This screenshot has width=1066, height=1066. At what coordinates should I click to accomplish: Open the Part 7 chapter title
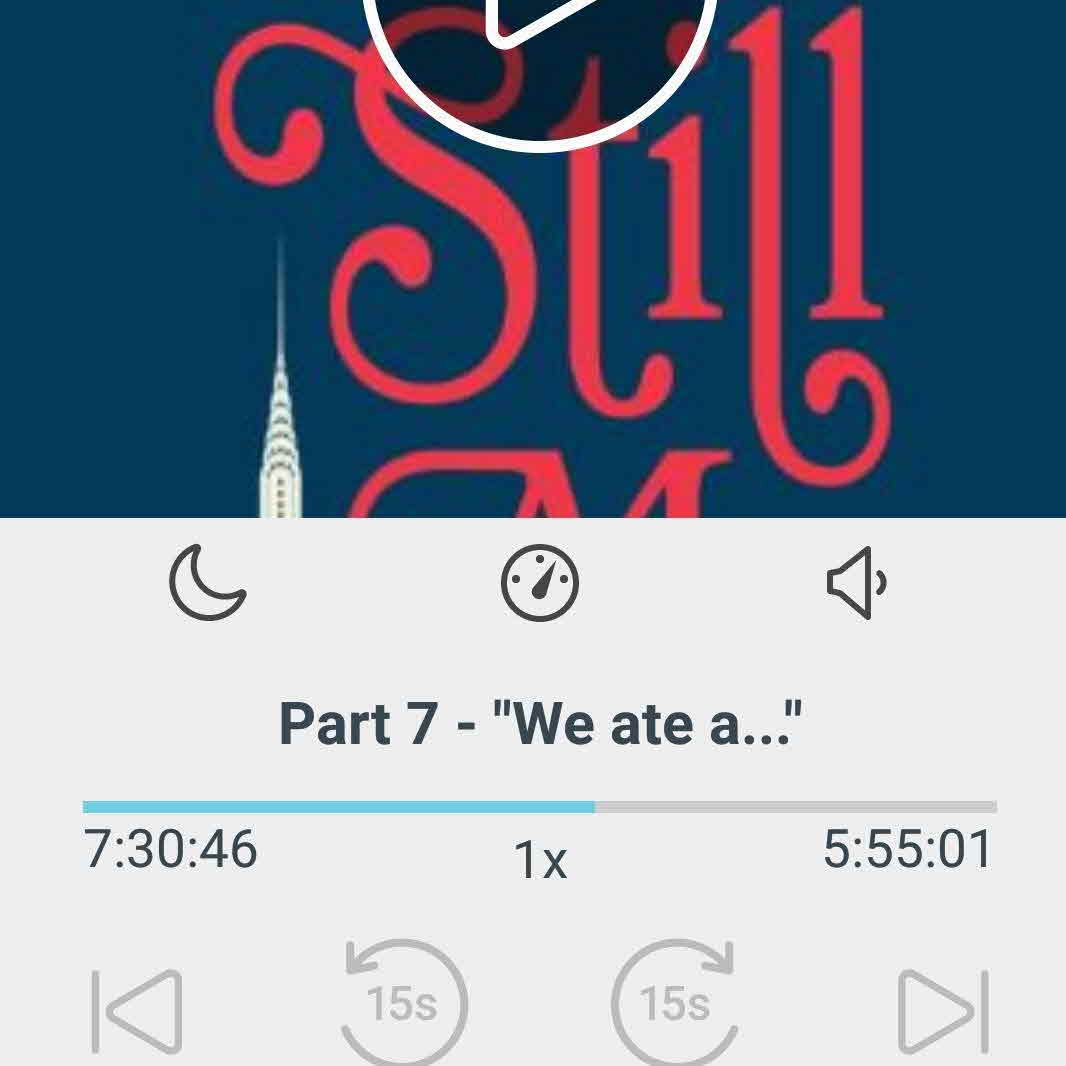(x=540, y=724)
